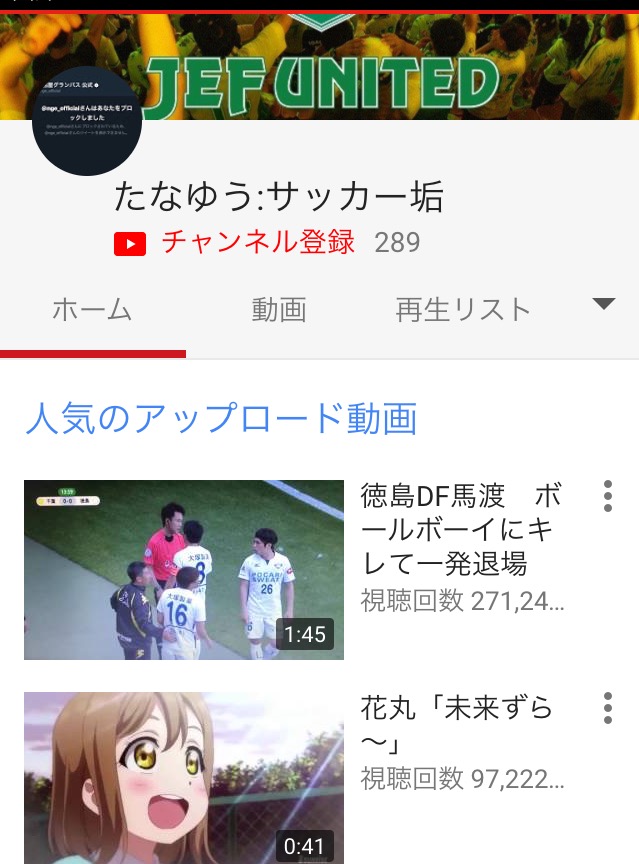Open the 再生リスト tab

[x=463, y=310]
